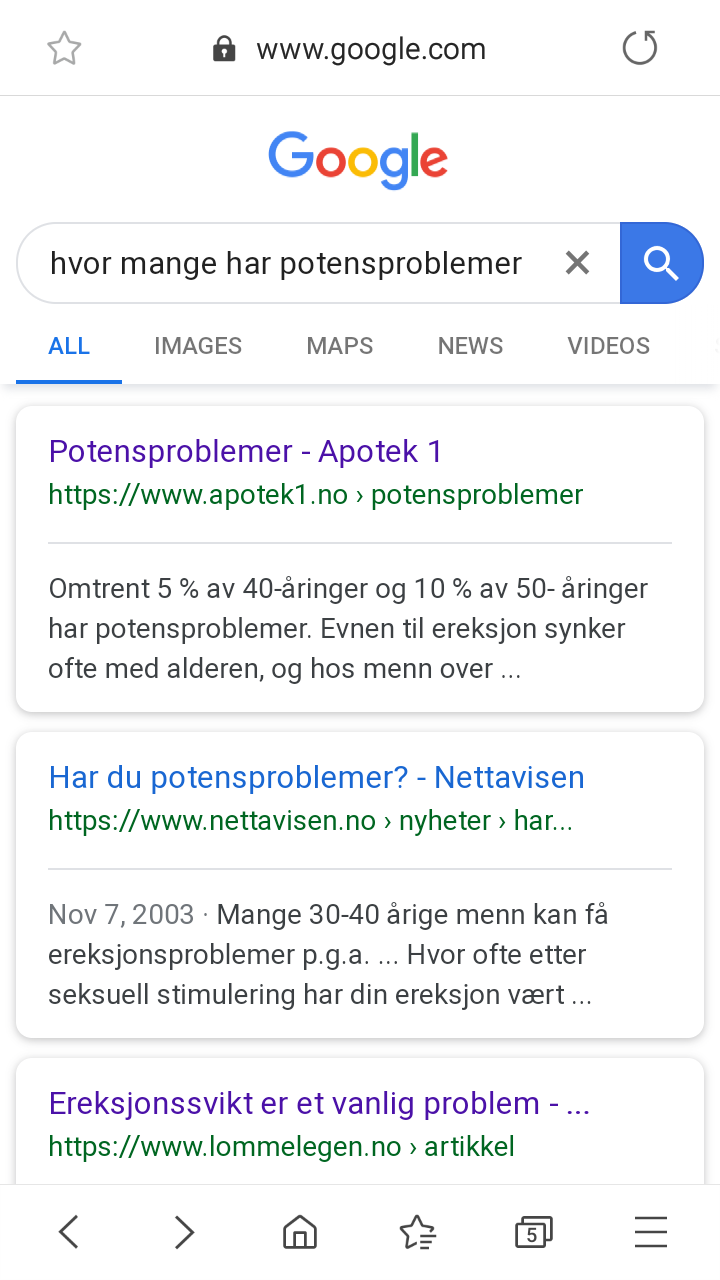Switch to the Maps tab
The image size is (720, 1280).
click(x=340, y=346)
